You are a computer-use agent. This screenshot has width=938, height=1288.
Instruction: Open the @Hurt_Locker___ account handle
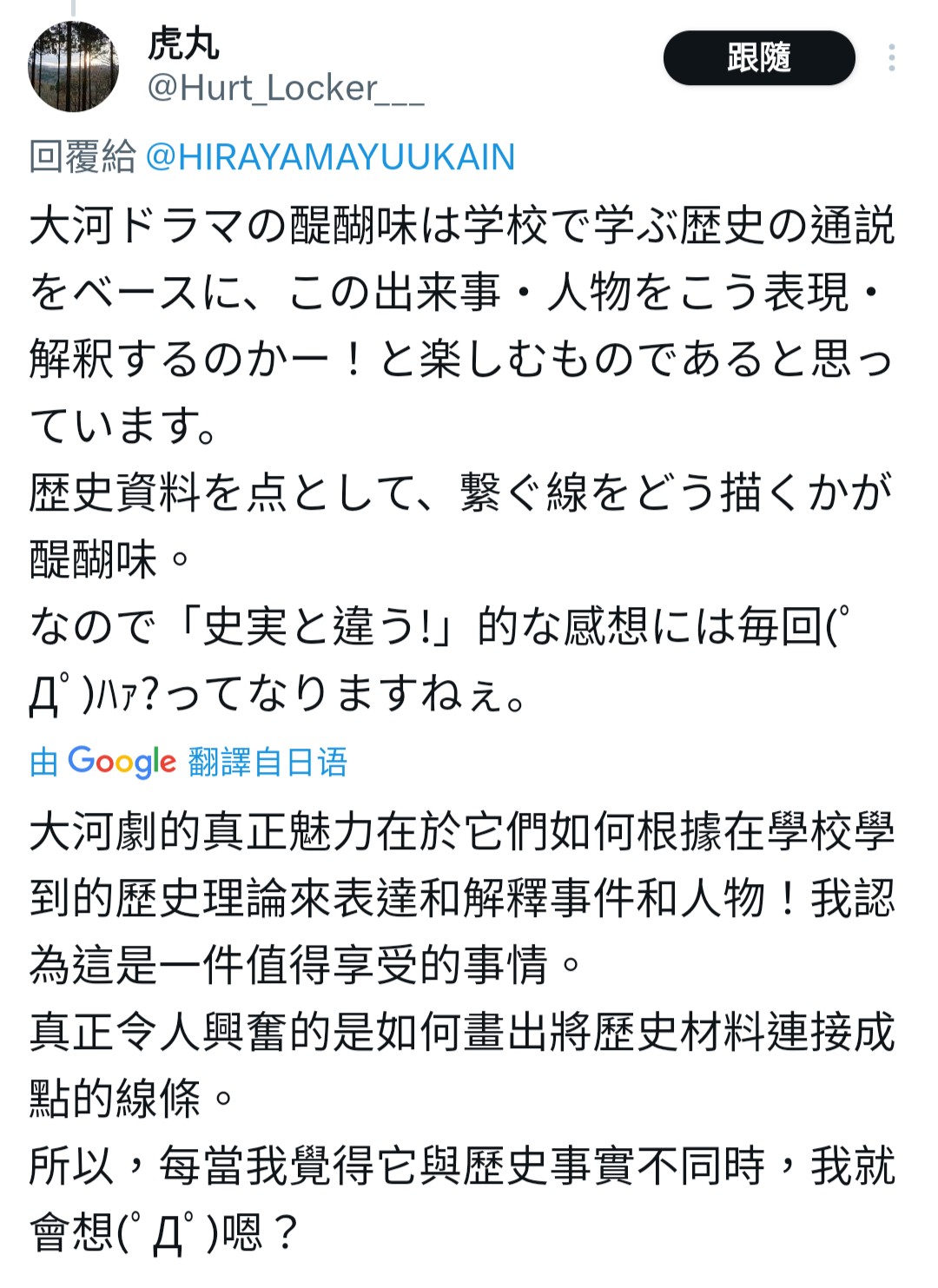286,89
